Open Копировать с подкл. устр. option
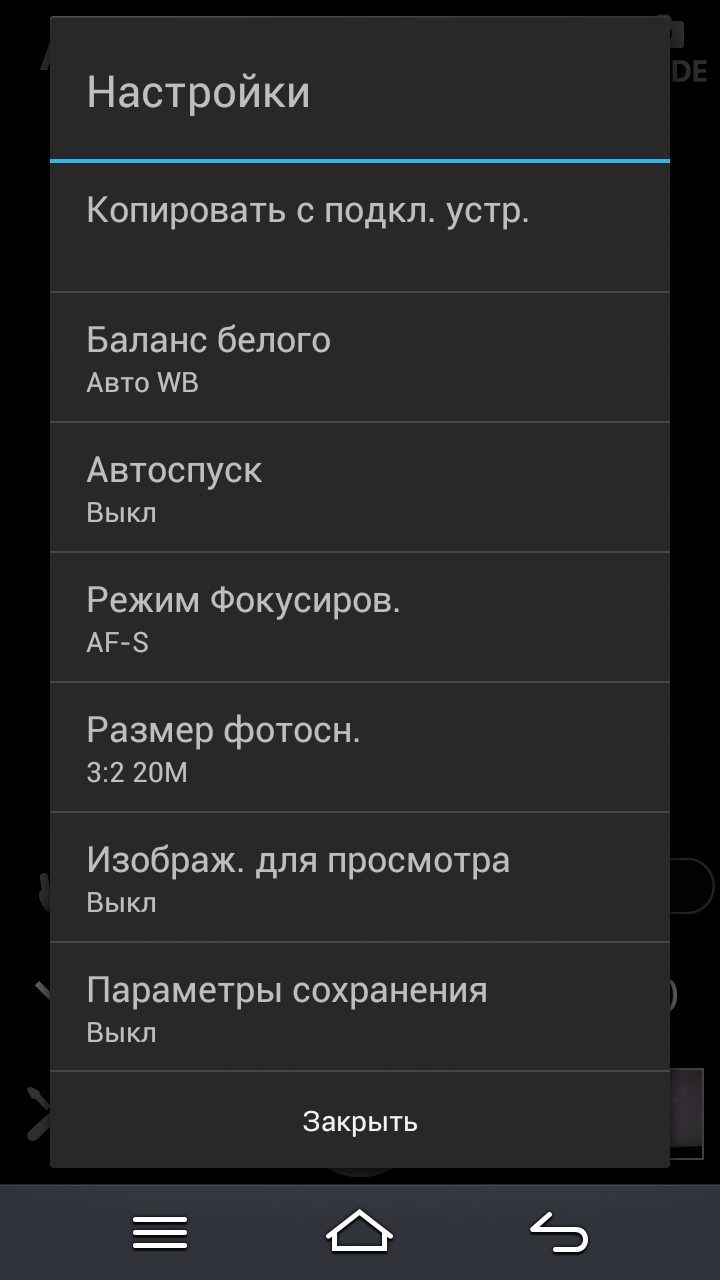Screen dimensions: 720x1280 (360, 227)
